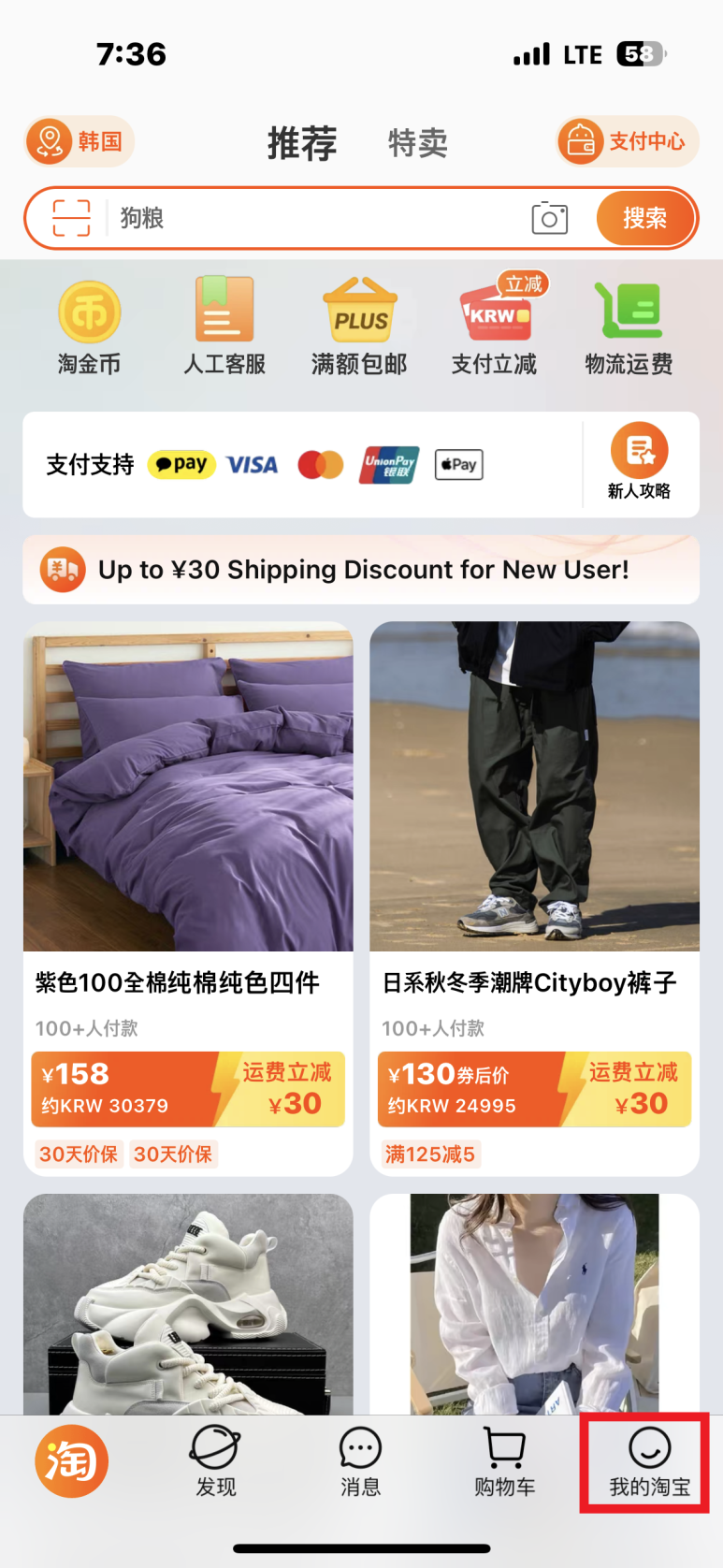
Task: Open the 韩国 region selector
Action: click(x=80, y=141)
